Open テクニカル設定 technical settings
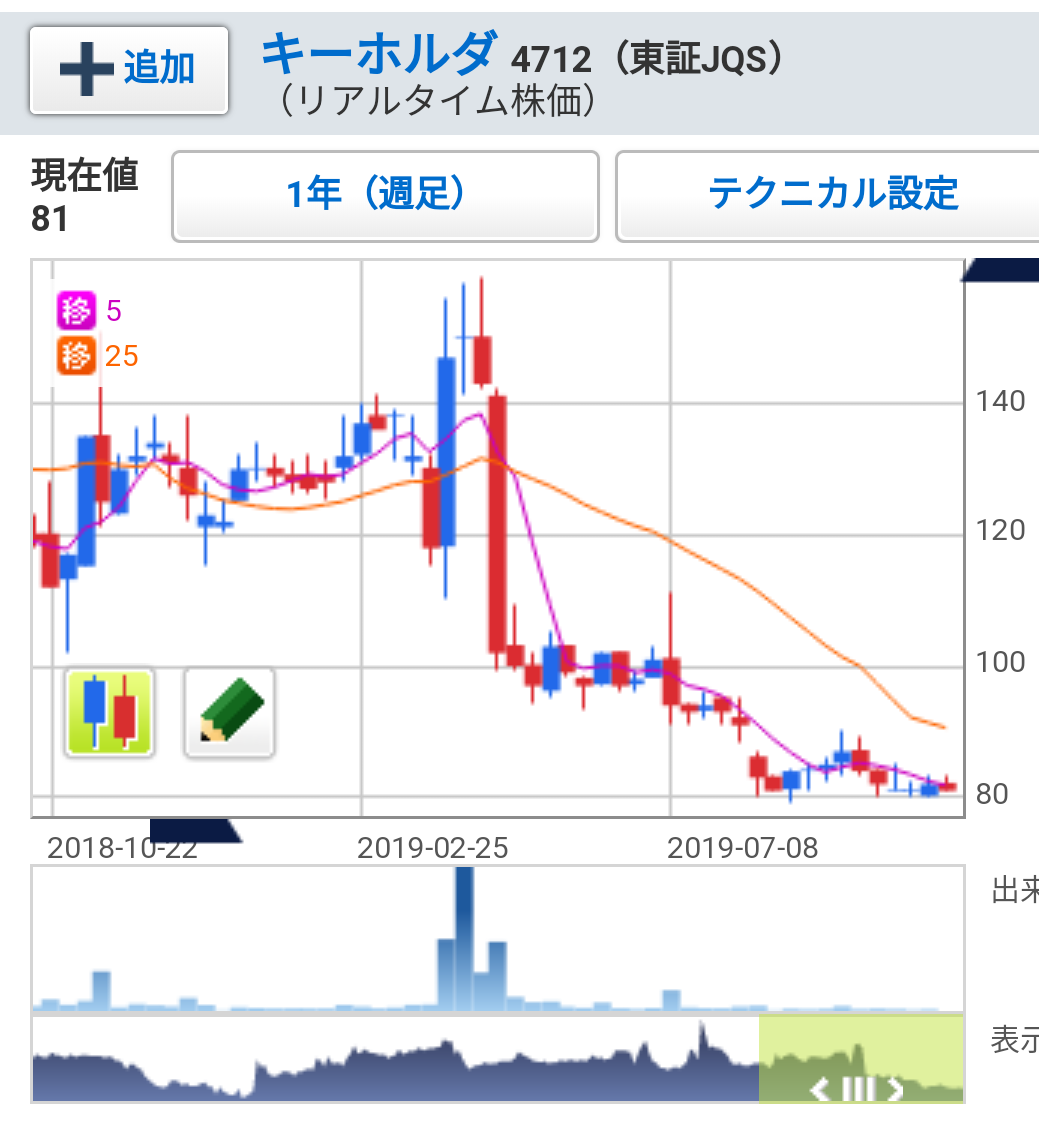The width and height of the screenshot is (1039, 1127). [x=828, y=195]
